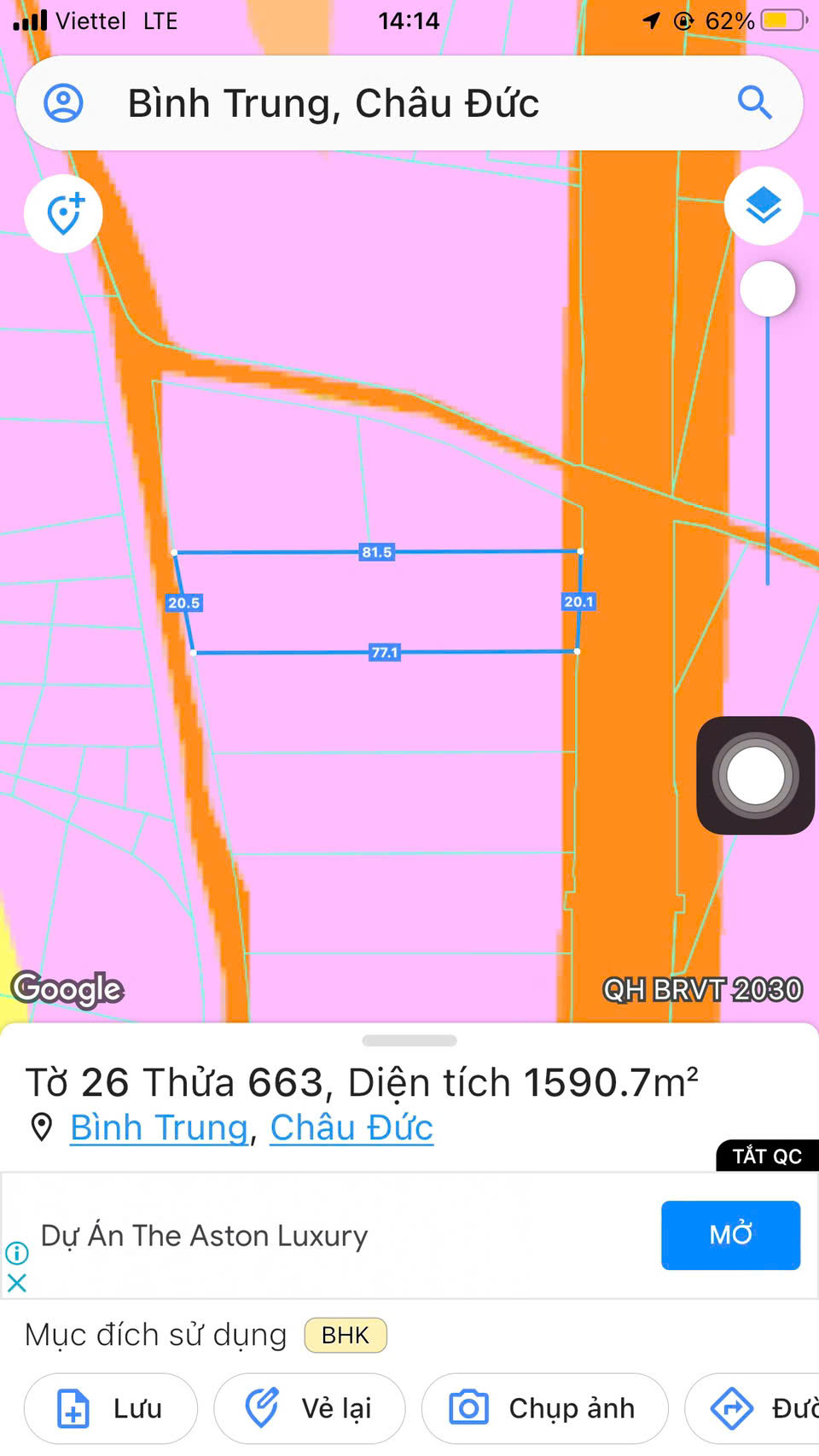Open the user profile icon
This screenshot has height=1456, width=819.
click(63, 103)
